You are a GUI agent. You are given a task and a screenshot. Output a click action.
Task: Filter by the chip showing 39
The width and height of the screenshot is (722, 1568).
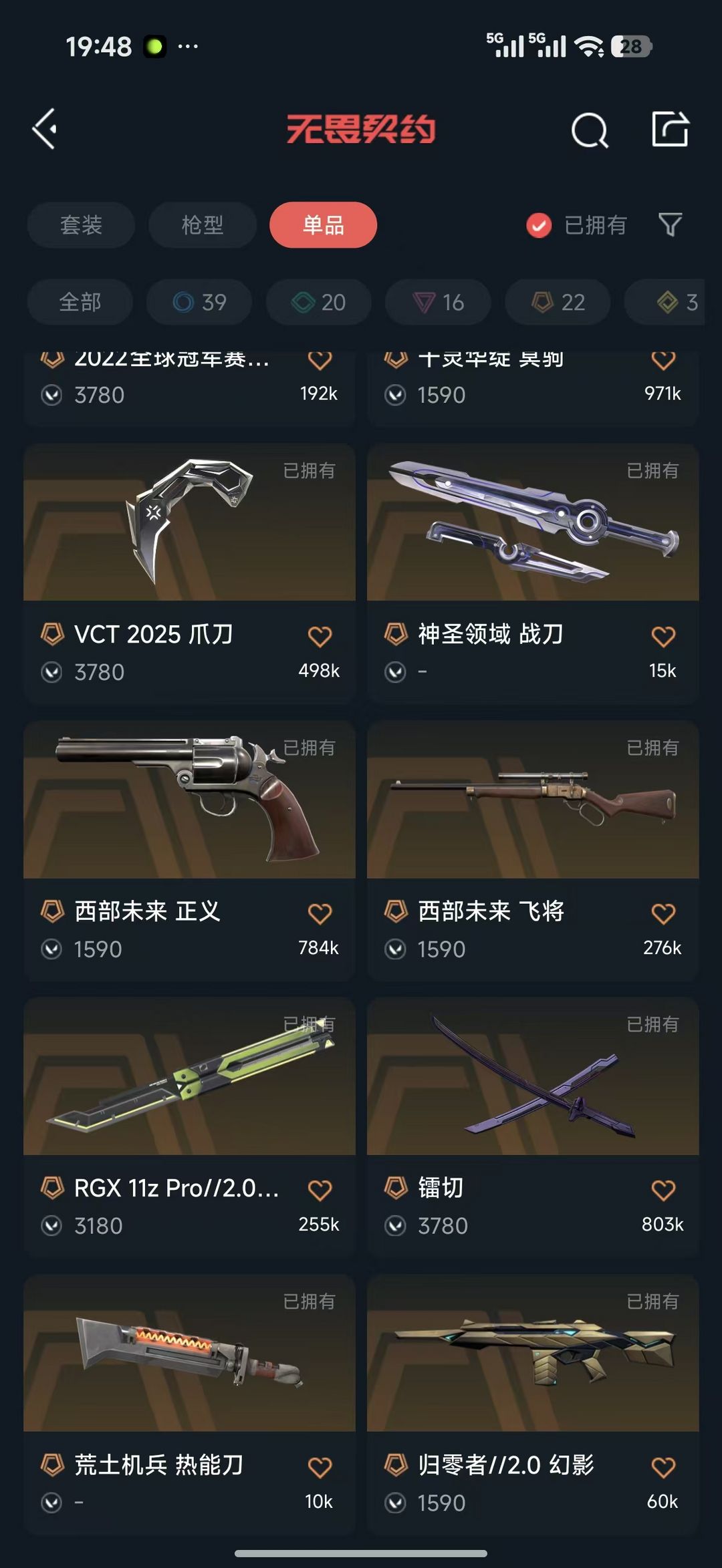click(x=199, y=302)
